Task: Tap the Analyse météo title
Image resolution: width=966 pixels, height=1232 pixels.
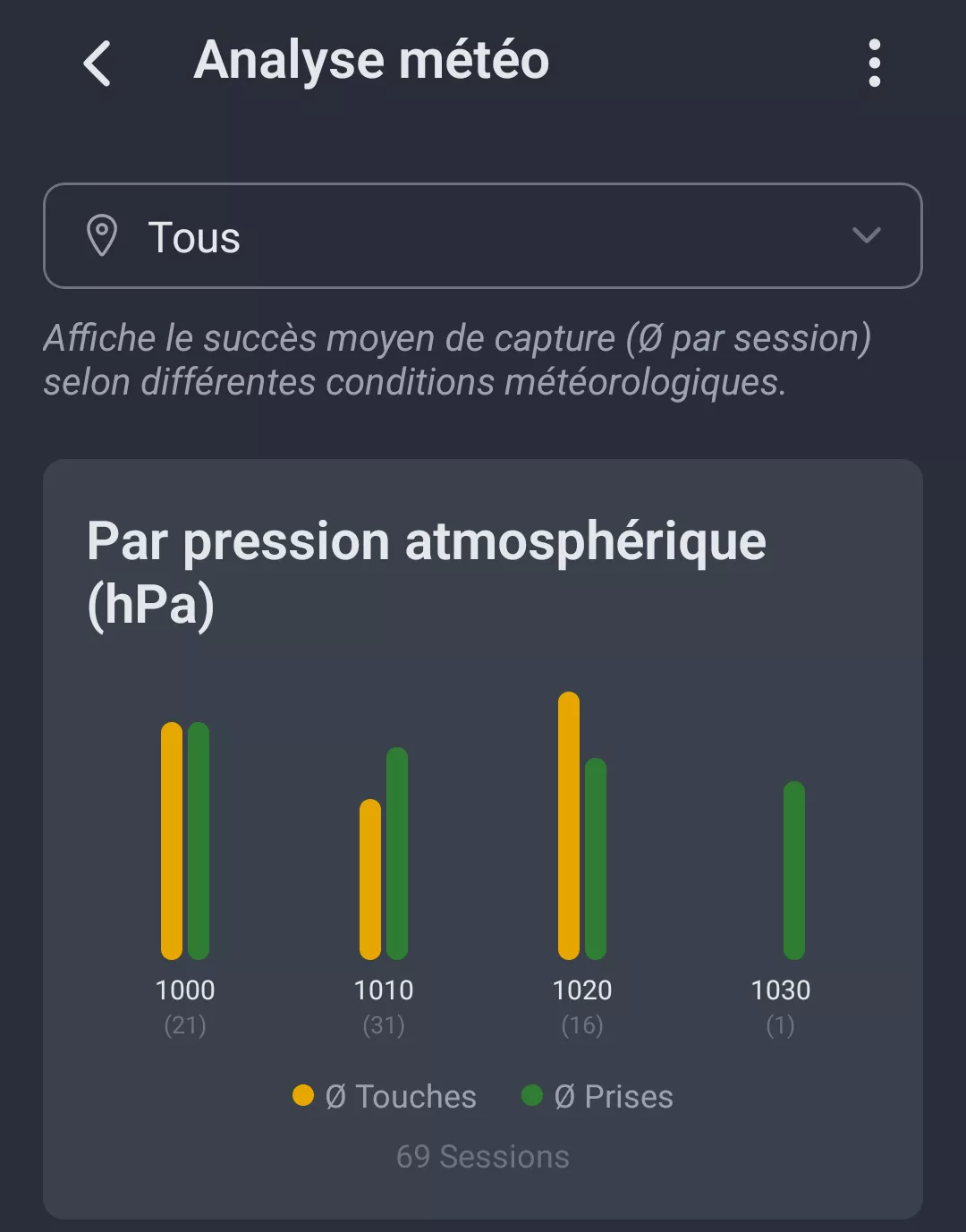Action: click(x=371, y=63)
